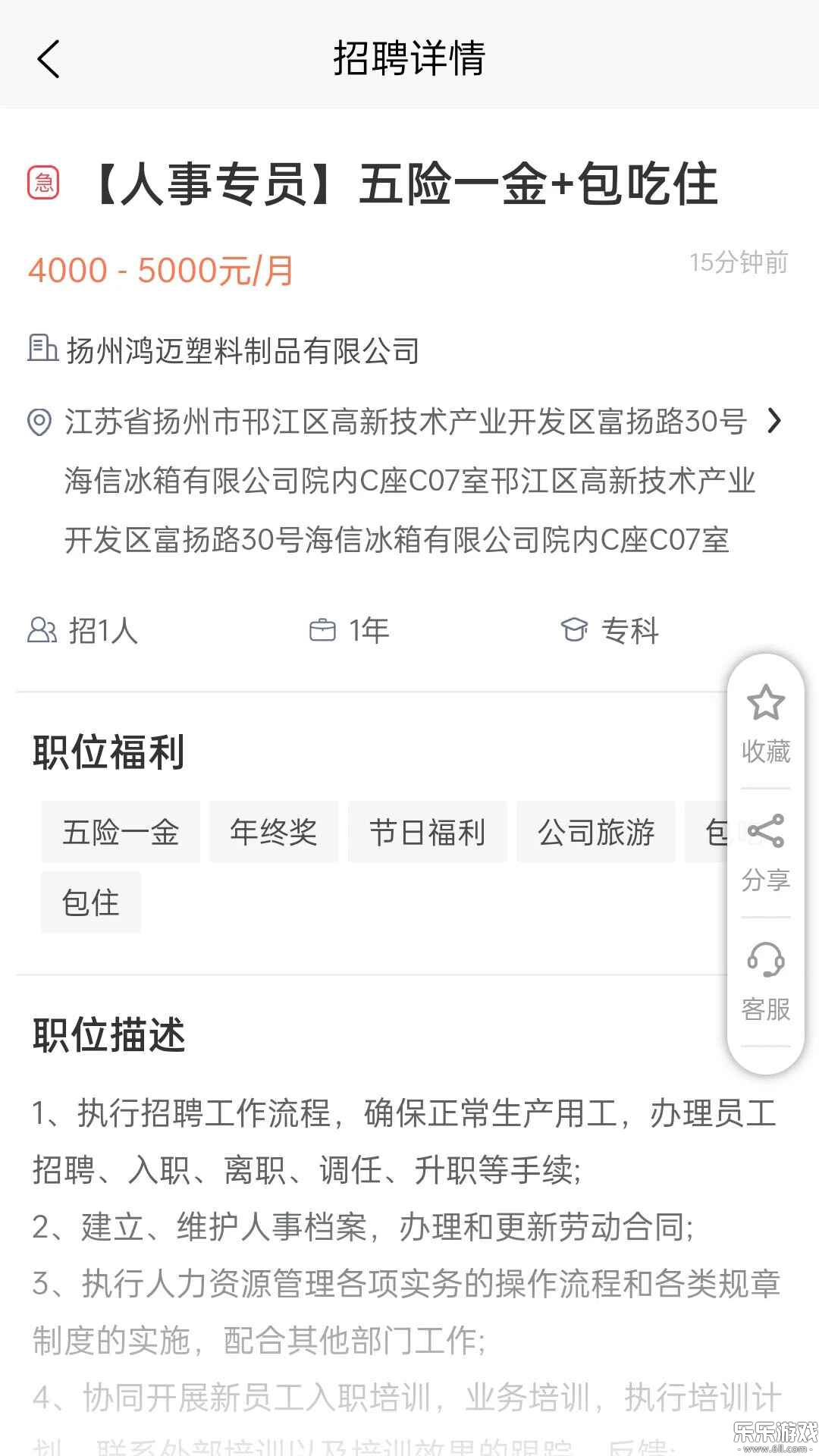The height and width of the screenshot is (1456, 819).
Task: Click the person icon beside 招1人
Action: click(x=43, y=629)
